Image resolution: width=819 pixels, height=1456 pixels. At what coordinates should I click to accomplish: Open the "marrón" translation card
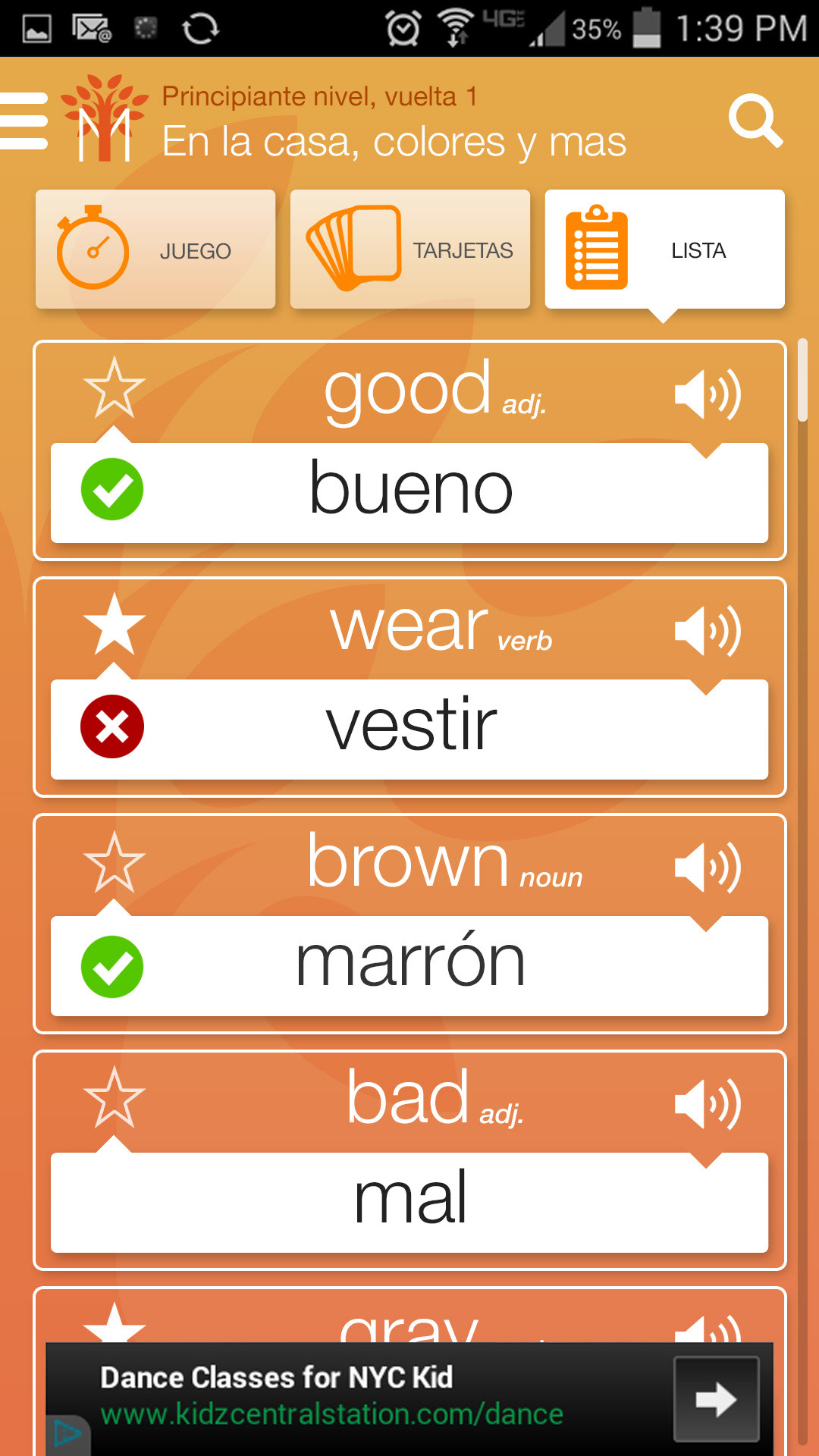point(409,965)
